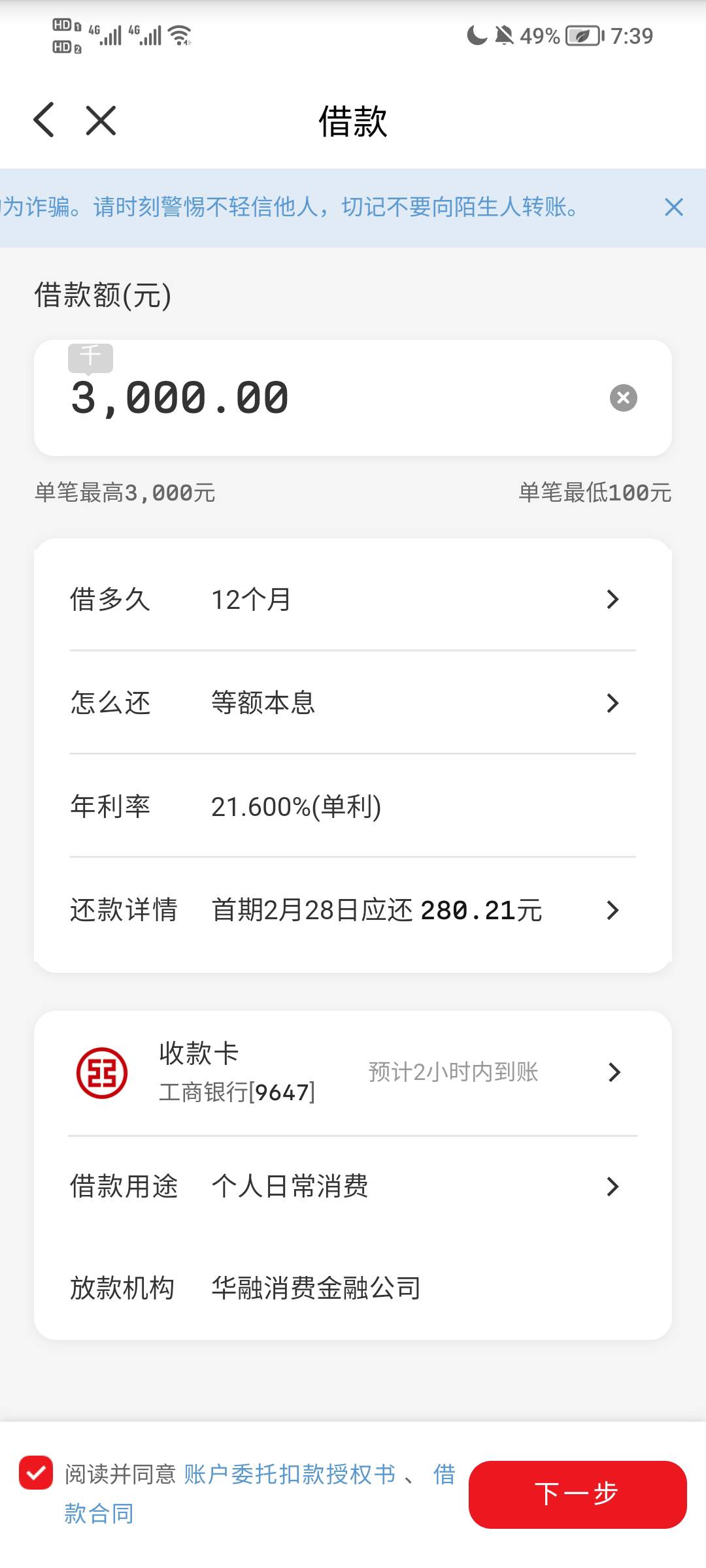Select a different 借款用途 loan purpose
706x1568 pixels.
click(x=353, y=1186)
